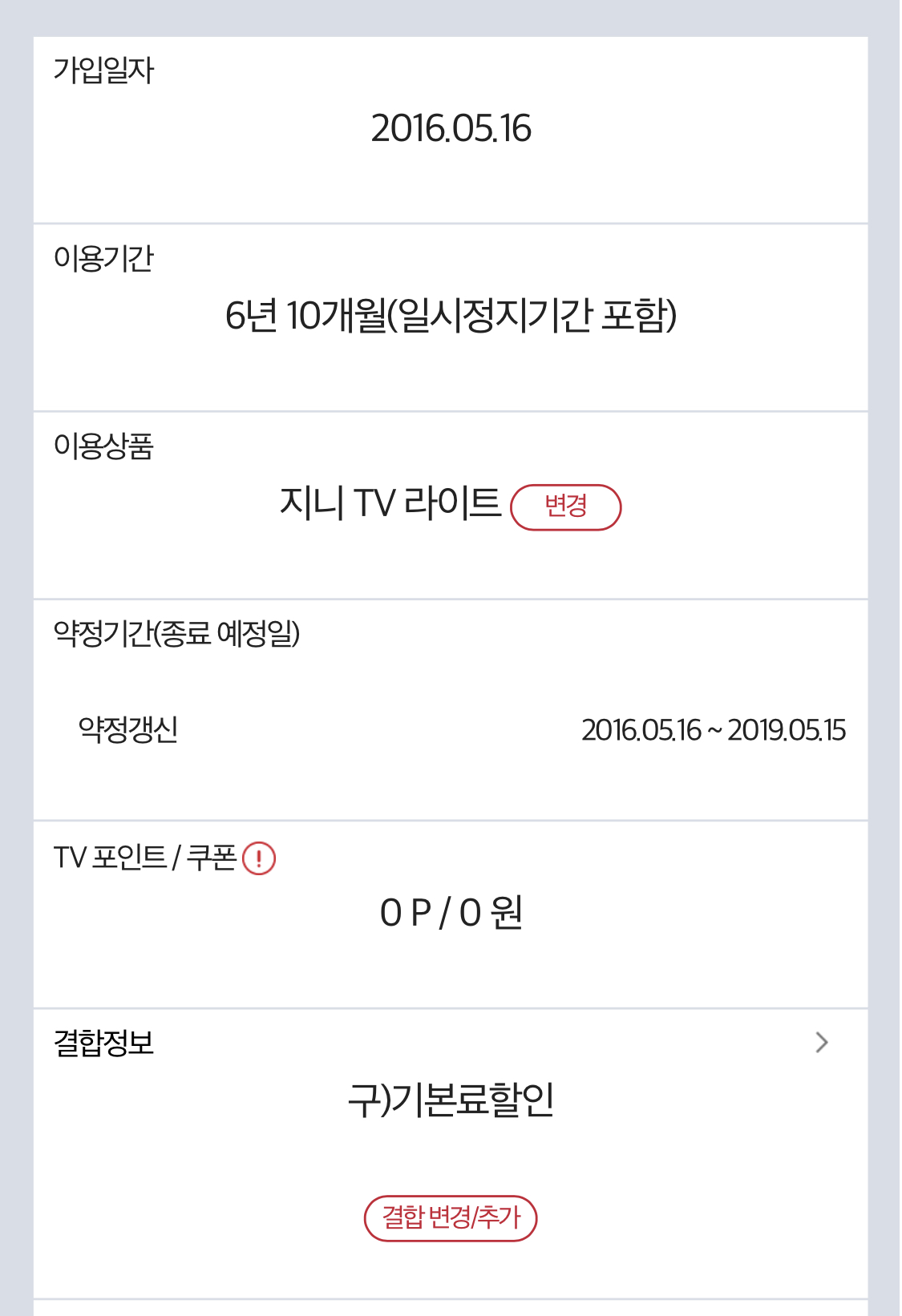The image size is (902, 1316).
Task: Tap the 결합 변경/추가 button
Action: 451,1218
